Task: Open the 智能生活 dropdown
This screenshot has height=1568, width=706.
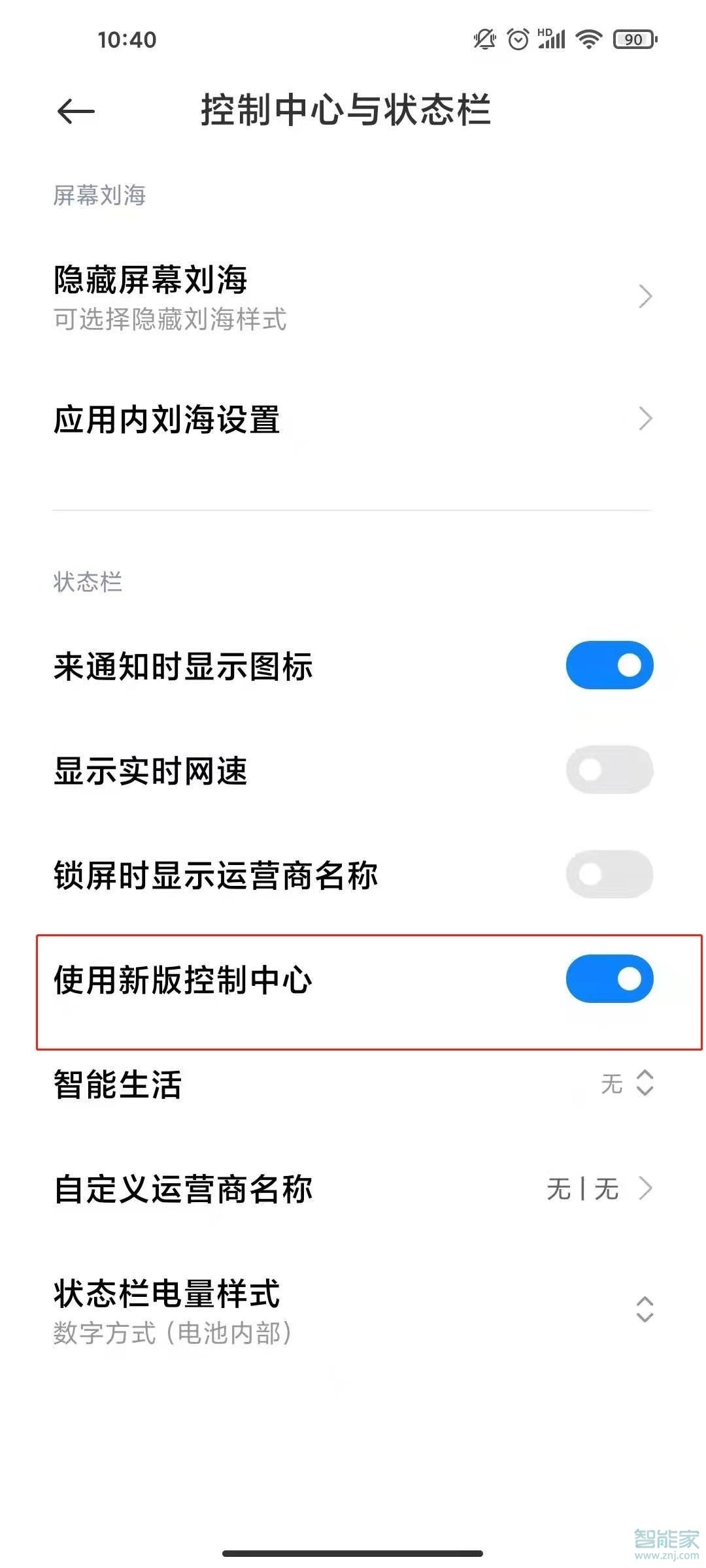Action: tap(353, 1084)
